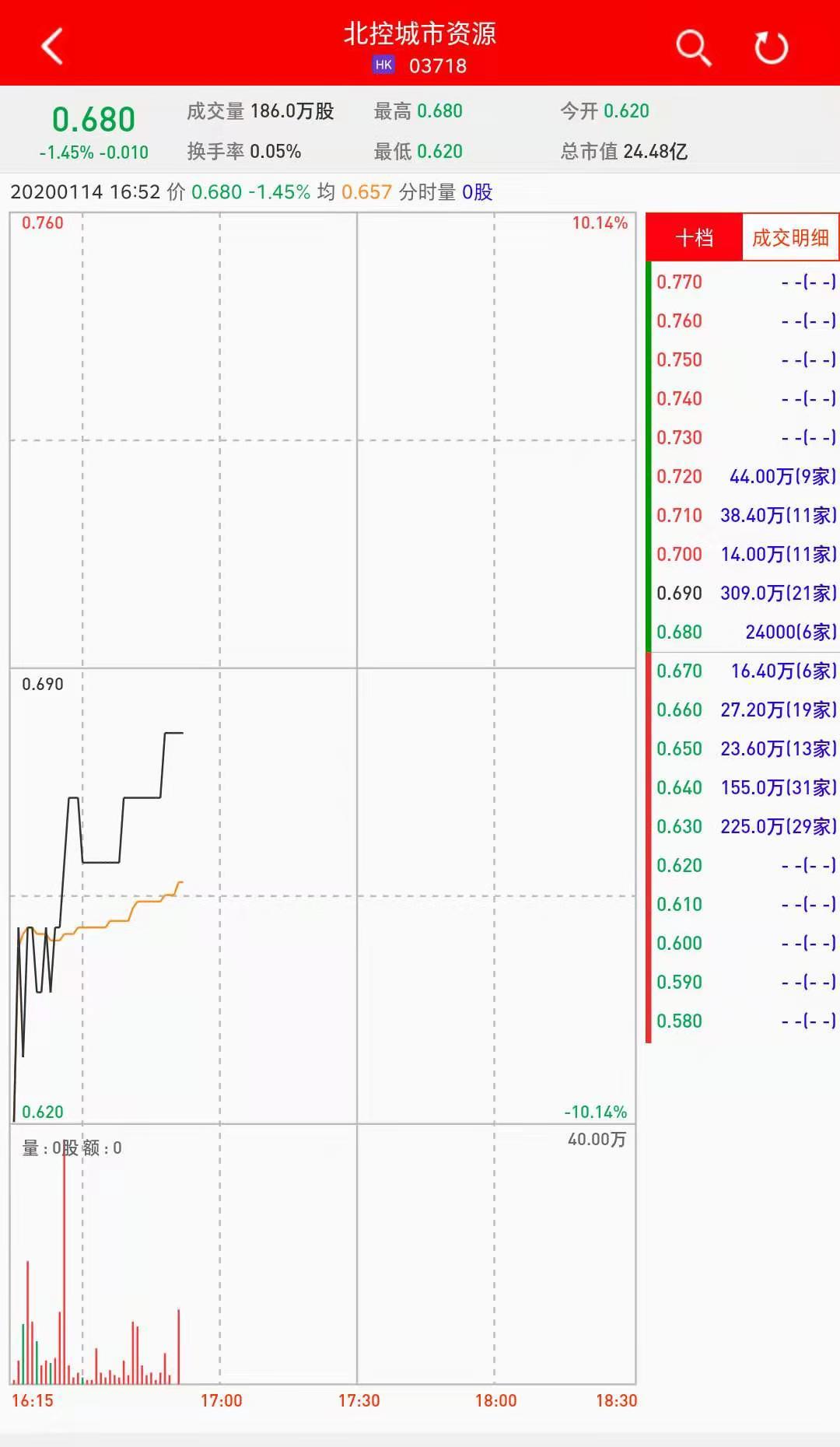Switch to the 成交明细 tab
This screenshot has width=840, height=1447.
coord(790,237)
